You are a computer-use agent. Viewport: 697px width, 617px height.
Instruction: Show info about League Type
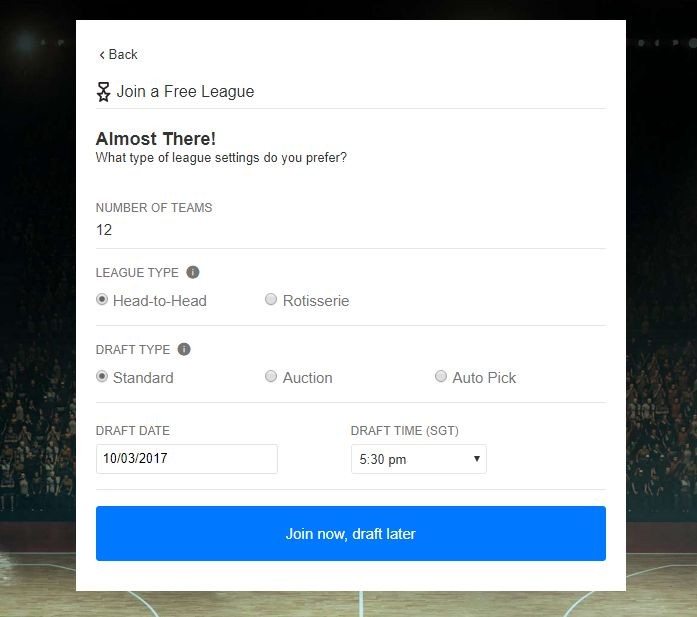pos(193,272)
